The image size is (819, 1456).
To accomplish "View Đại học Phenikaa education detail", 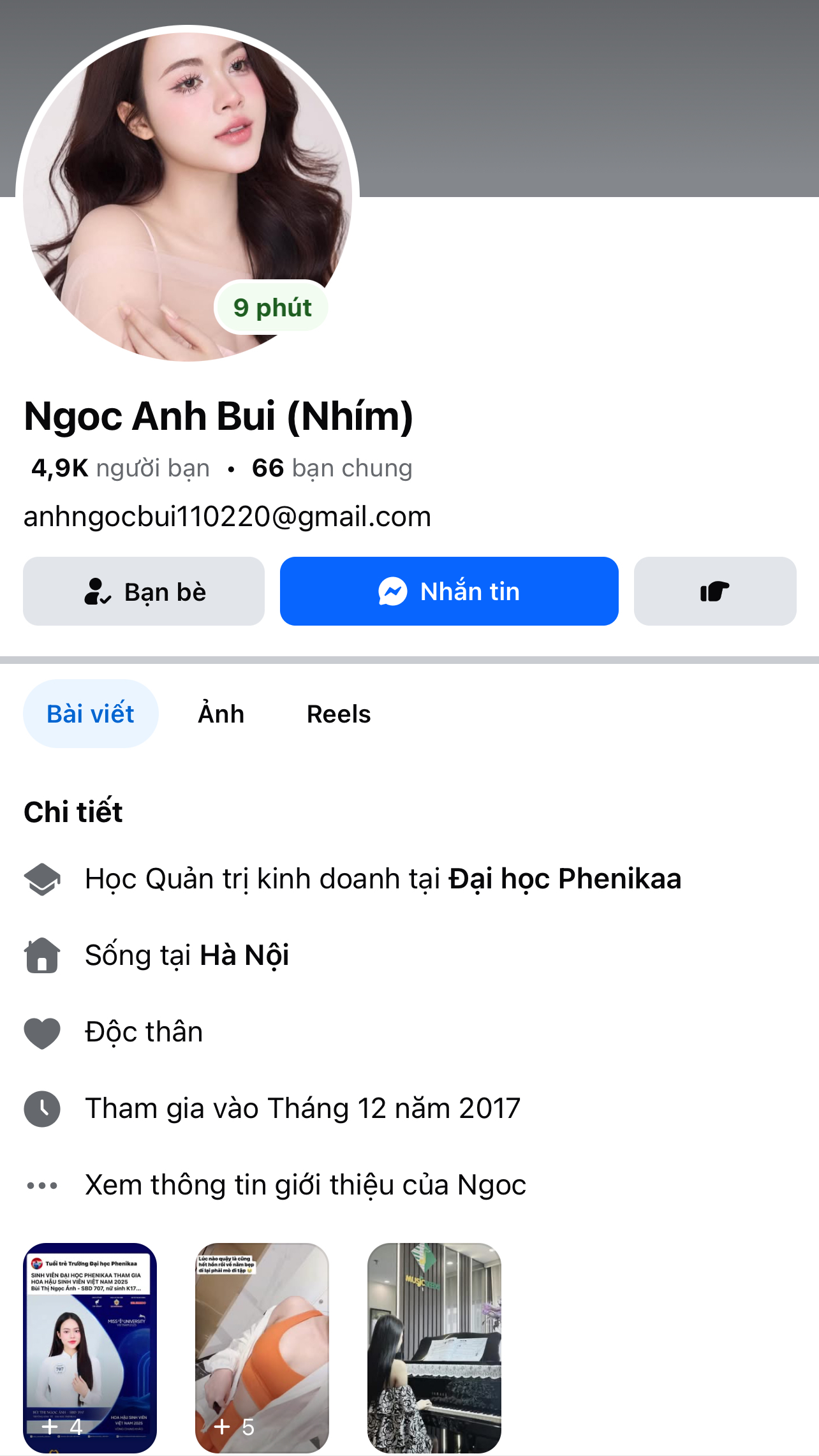I will coord(564,879).
